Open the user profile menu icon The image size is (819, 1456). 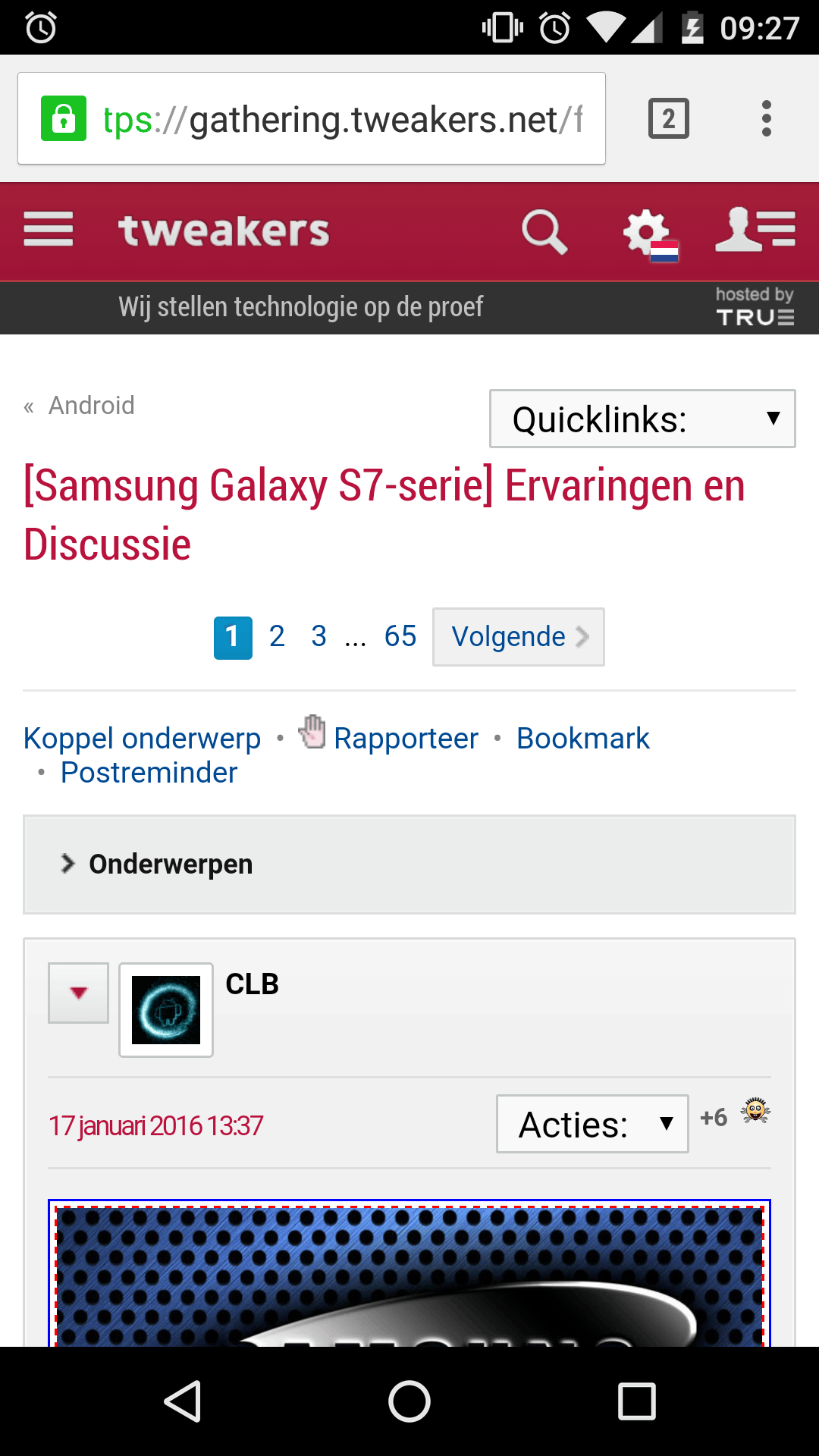click(755, 230)
